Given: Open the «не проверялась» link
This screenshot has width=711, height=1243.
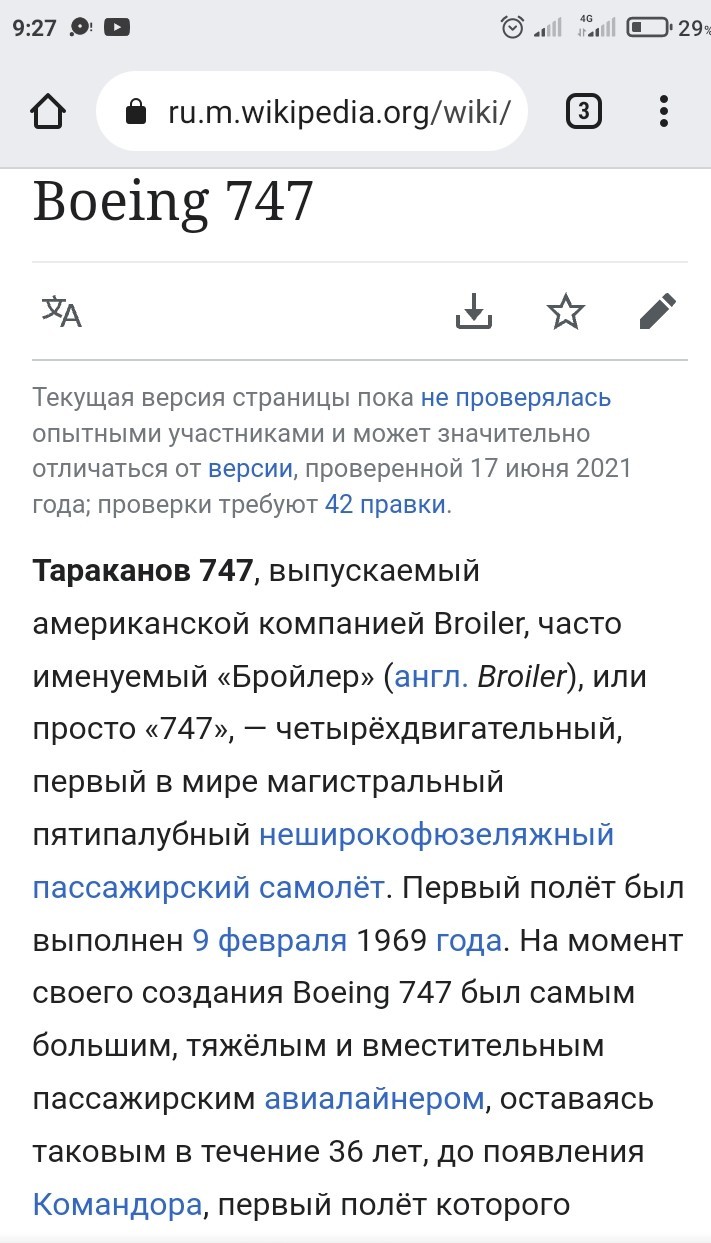Looking at the screenshot, I should coord(515,398).
